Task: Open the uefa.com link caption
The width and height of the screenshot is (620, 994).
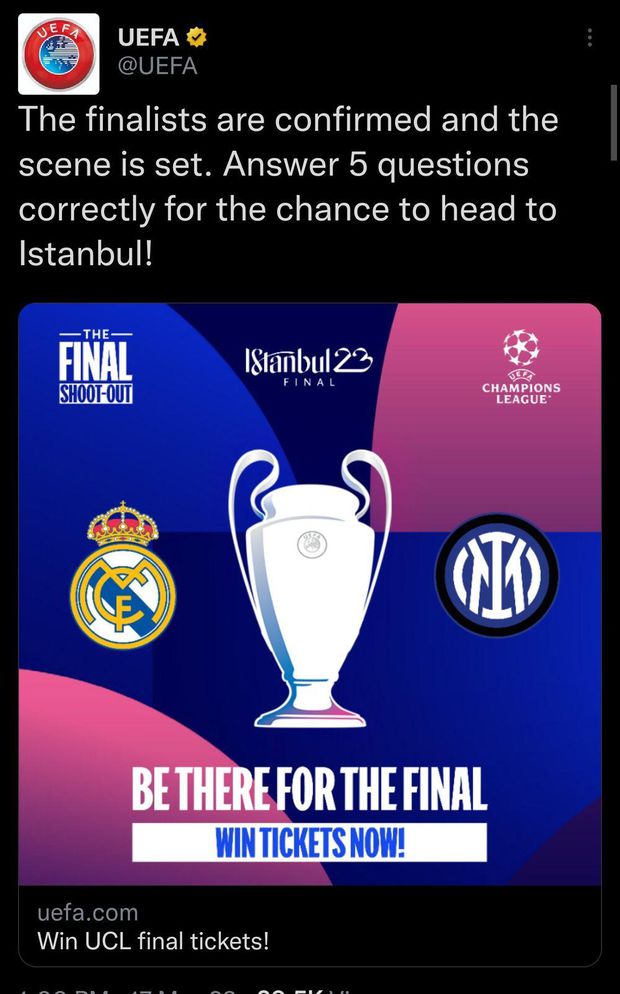Action: point(88,912)
